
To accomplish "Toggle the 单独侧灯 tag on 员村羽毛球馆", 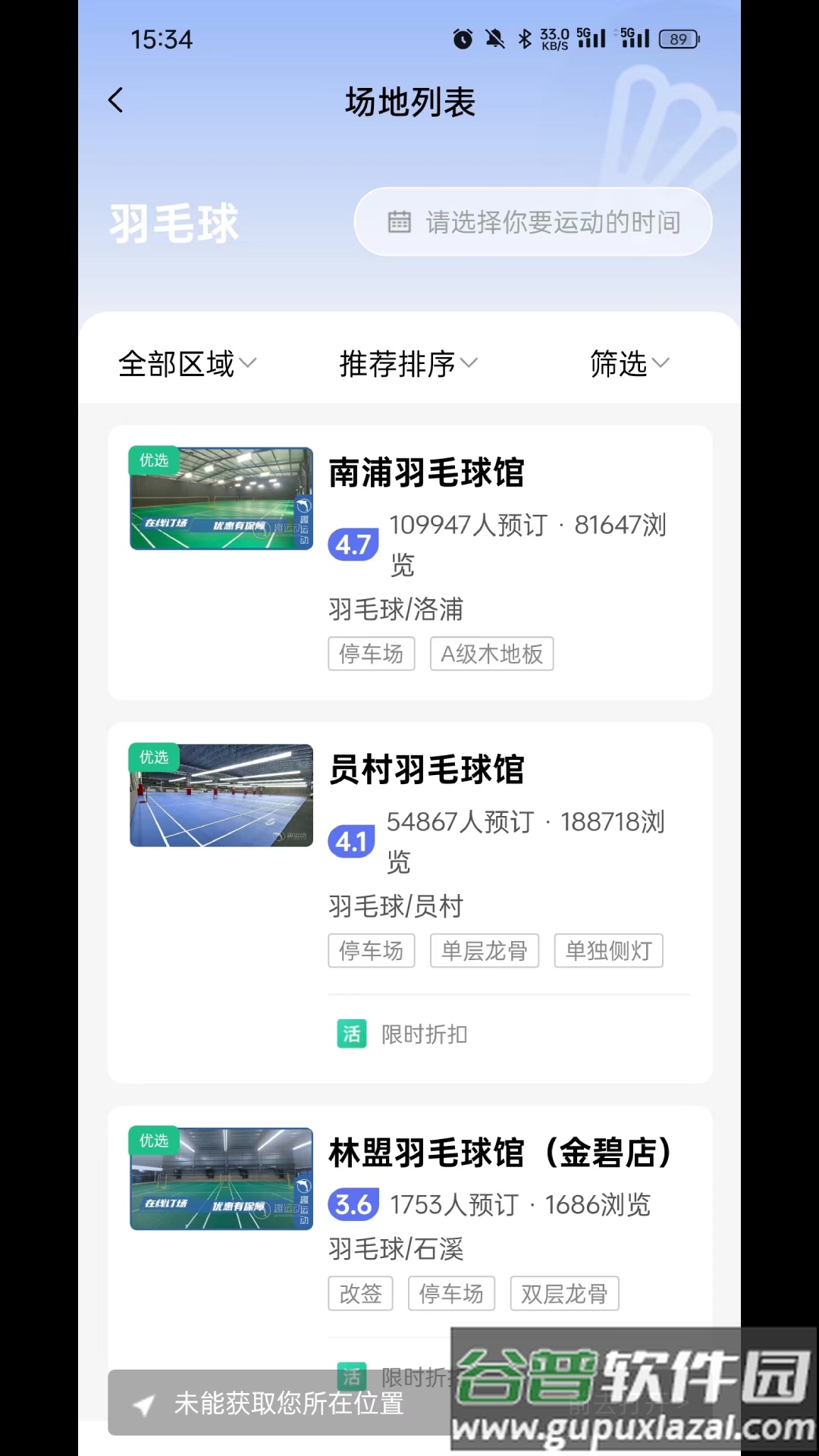I will tap(608, 950).
